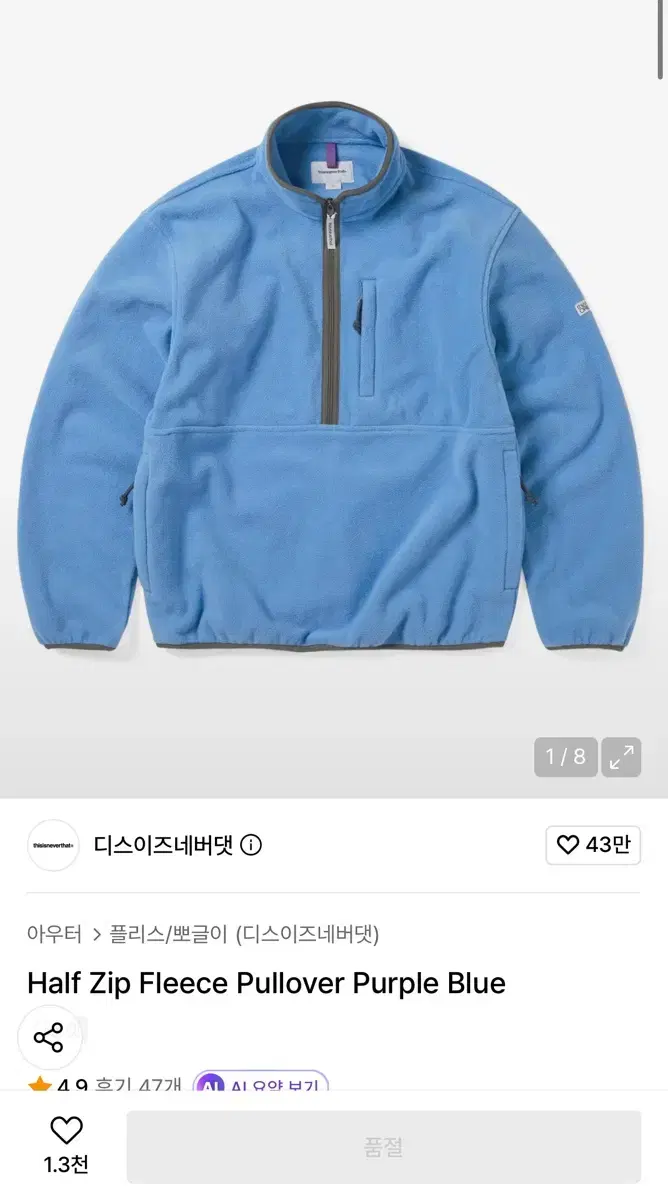
Task: Tap the sold-out 품절 button
Action: [x=384, y=1147]
